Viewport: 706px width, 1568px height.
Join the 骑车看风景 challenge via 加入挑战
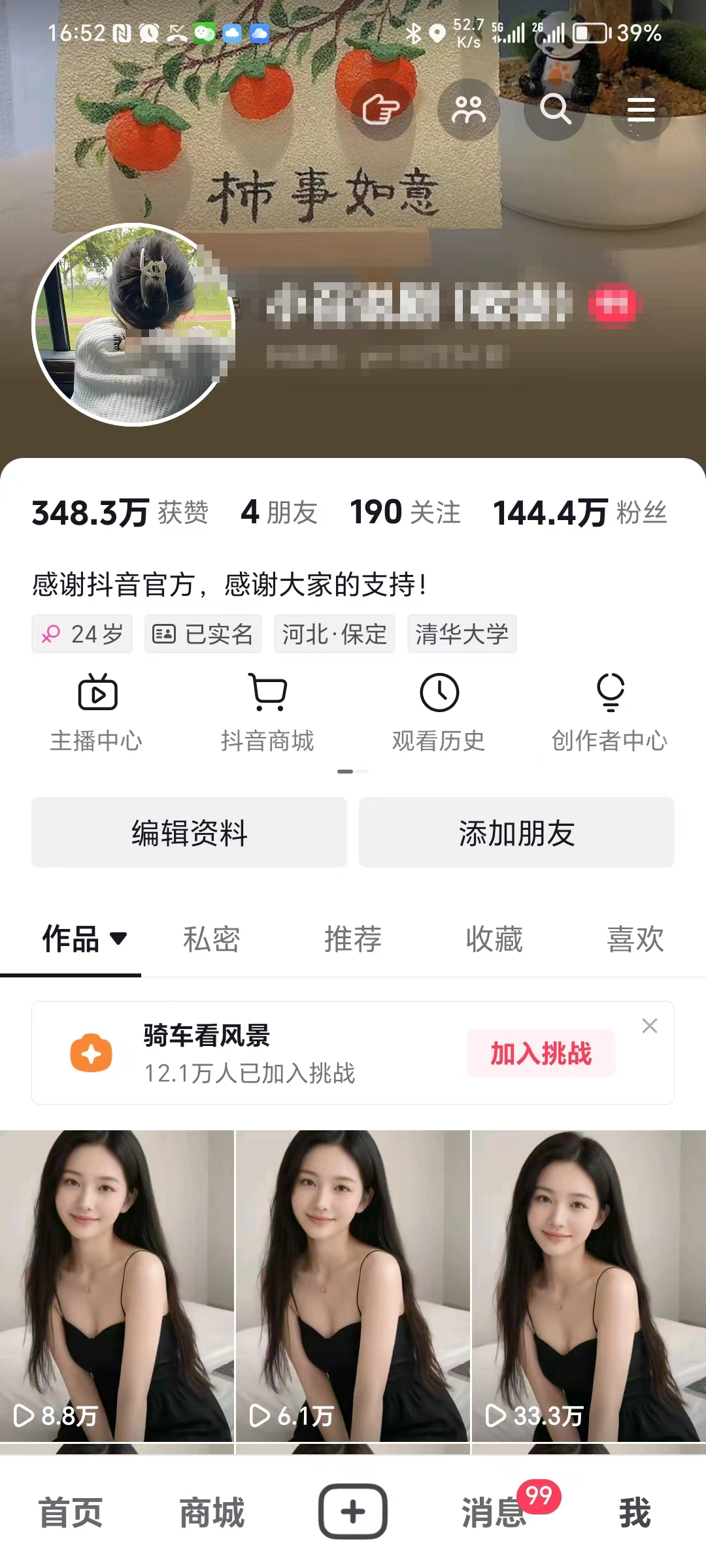pyautogui.click(x=541, y=1053)
